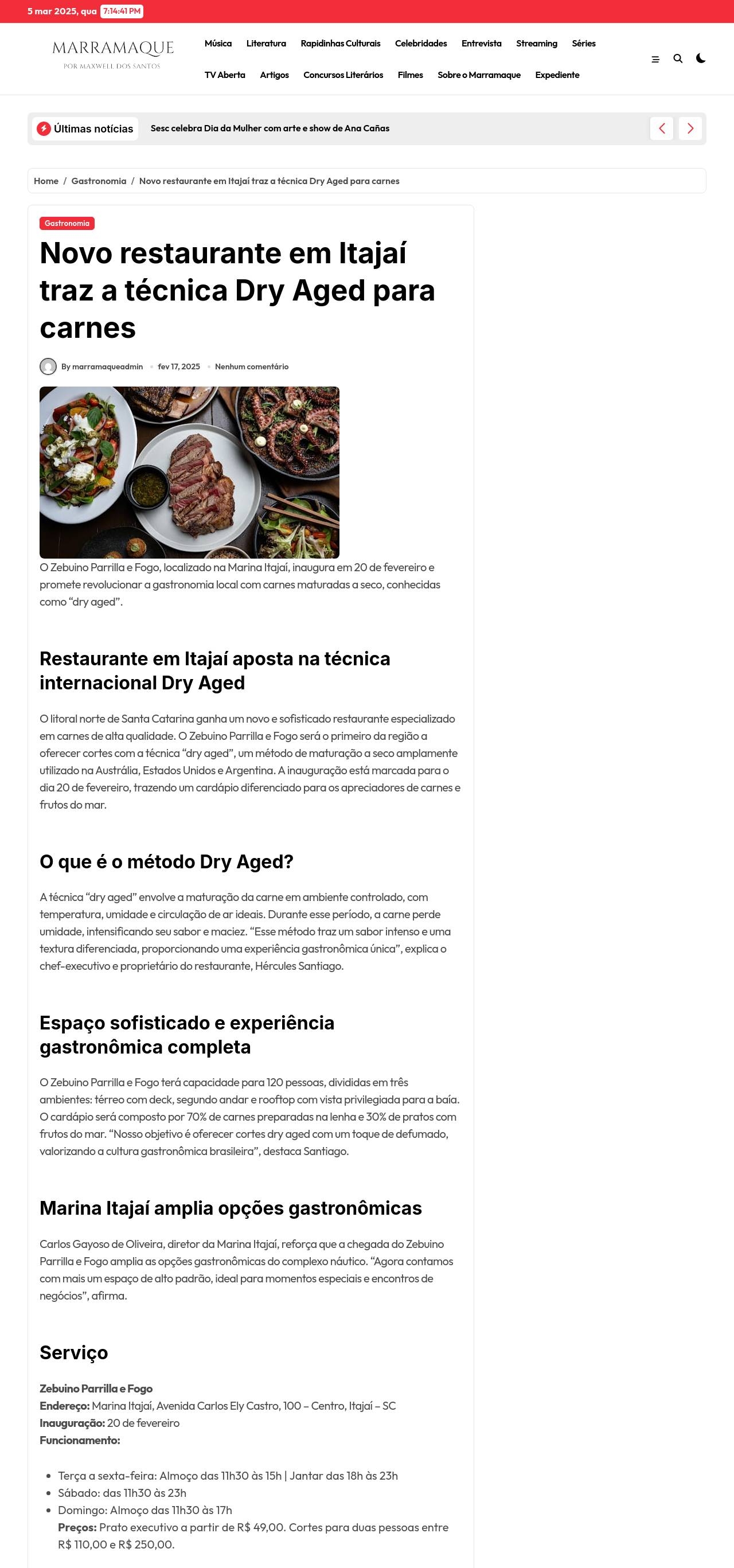Open Concursos Literários page
734x1568 pixels.
(343, 76)
